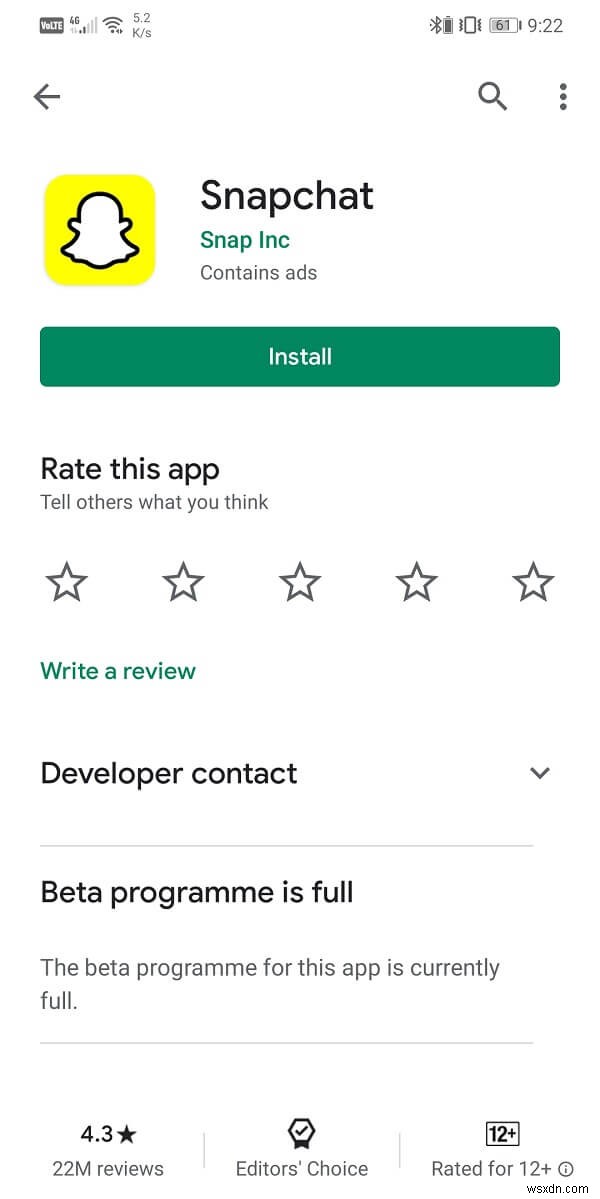Tap the Rated for 12+ info icon
The image size is (600, 1199).
click(566, 1168)
